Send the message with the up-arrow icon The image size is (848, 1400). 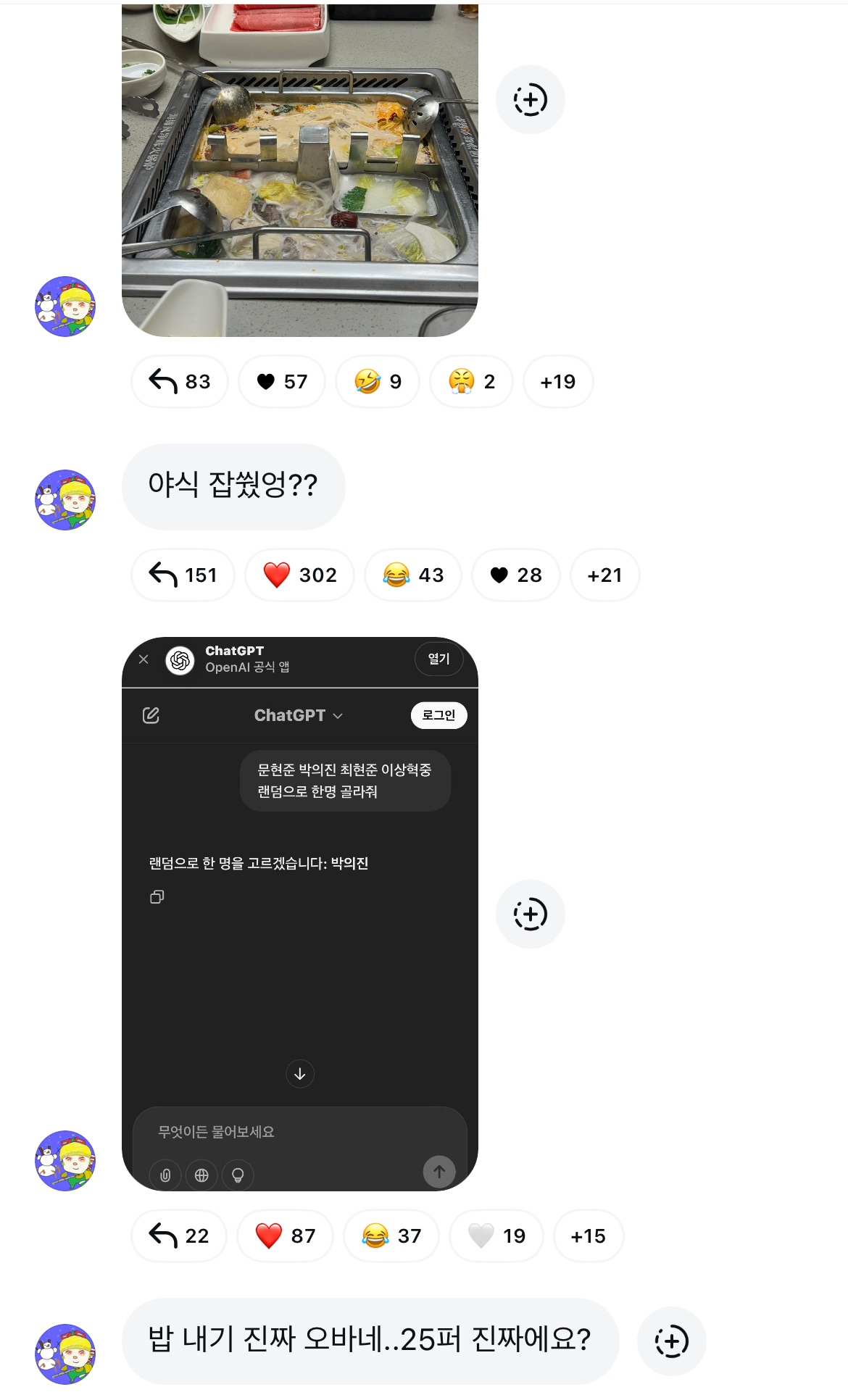[439, 1171]
